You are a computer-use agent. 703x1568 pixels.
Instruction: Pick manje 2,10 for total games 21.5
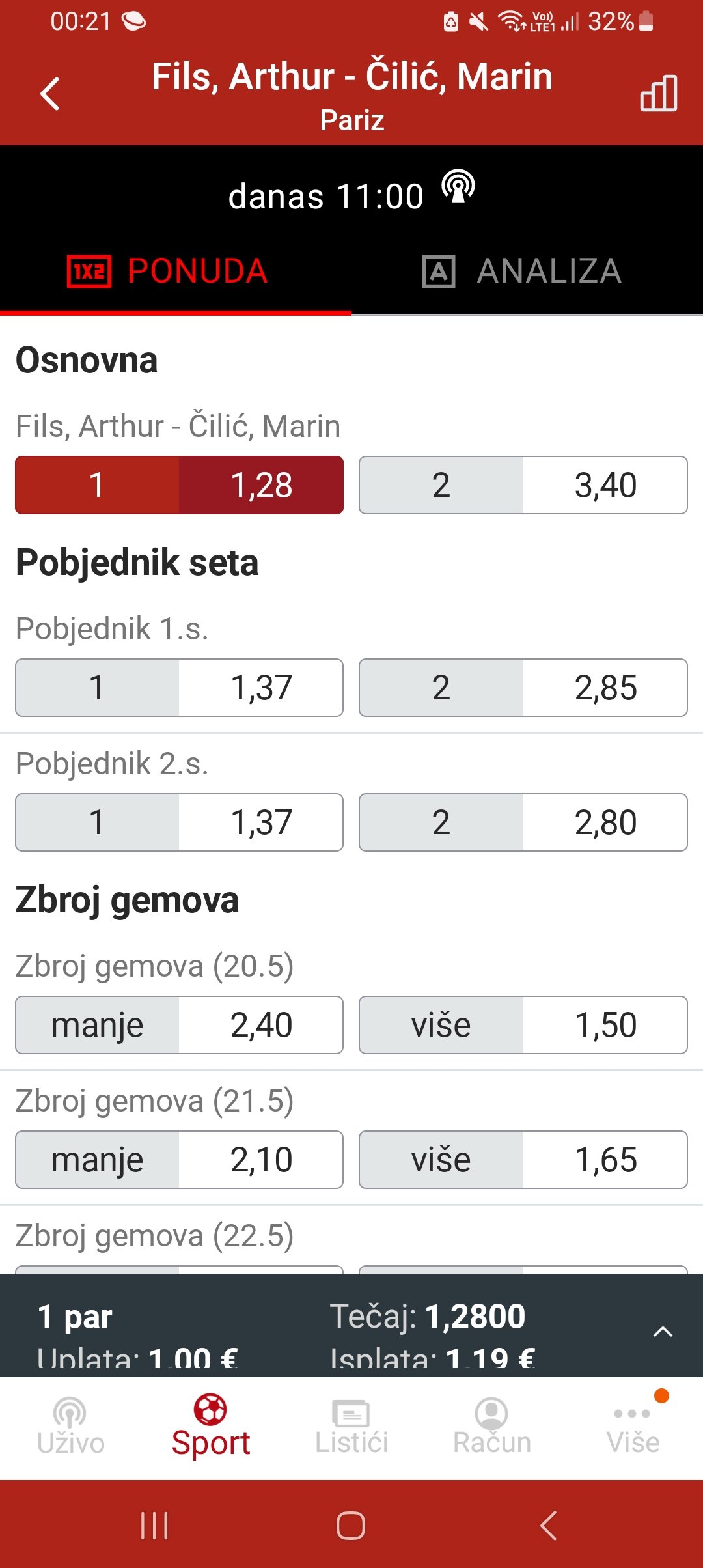coord(179,1160)
